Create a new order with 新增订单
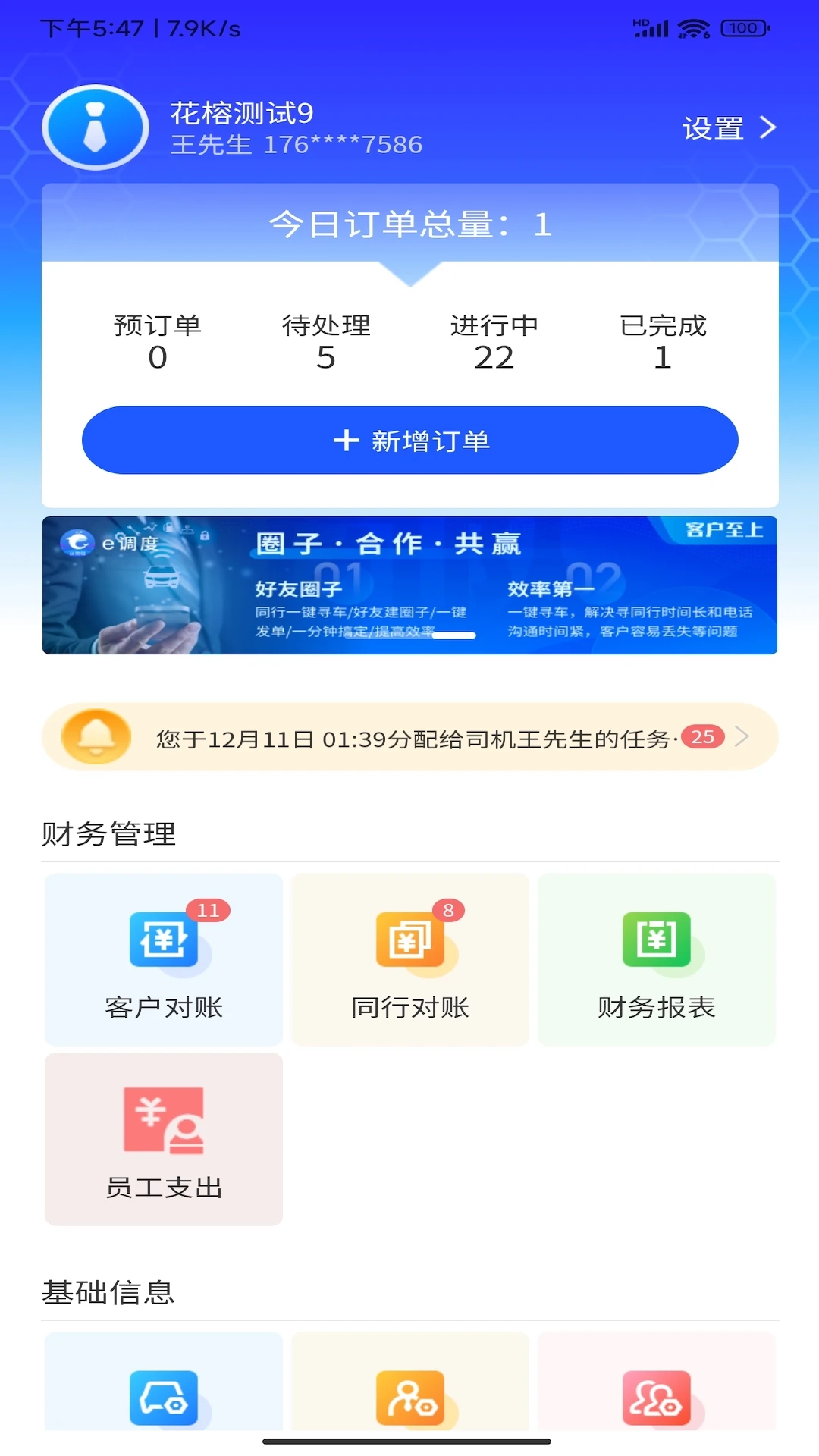819x1456 pixels. 410,441
